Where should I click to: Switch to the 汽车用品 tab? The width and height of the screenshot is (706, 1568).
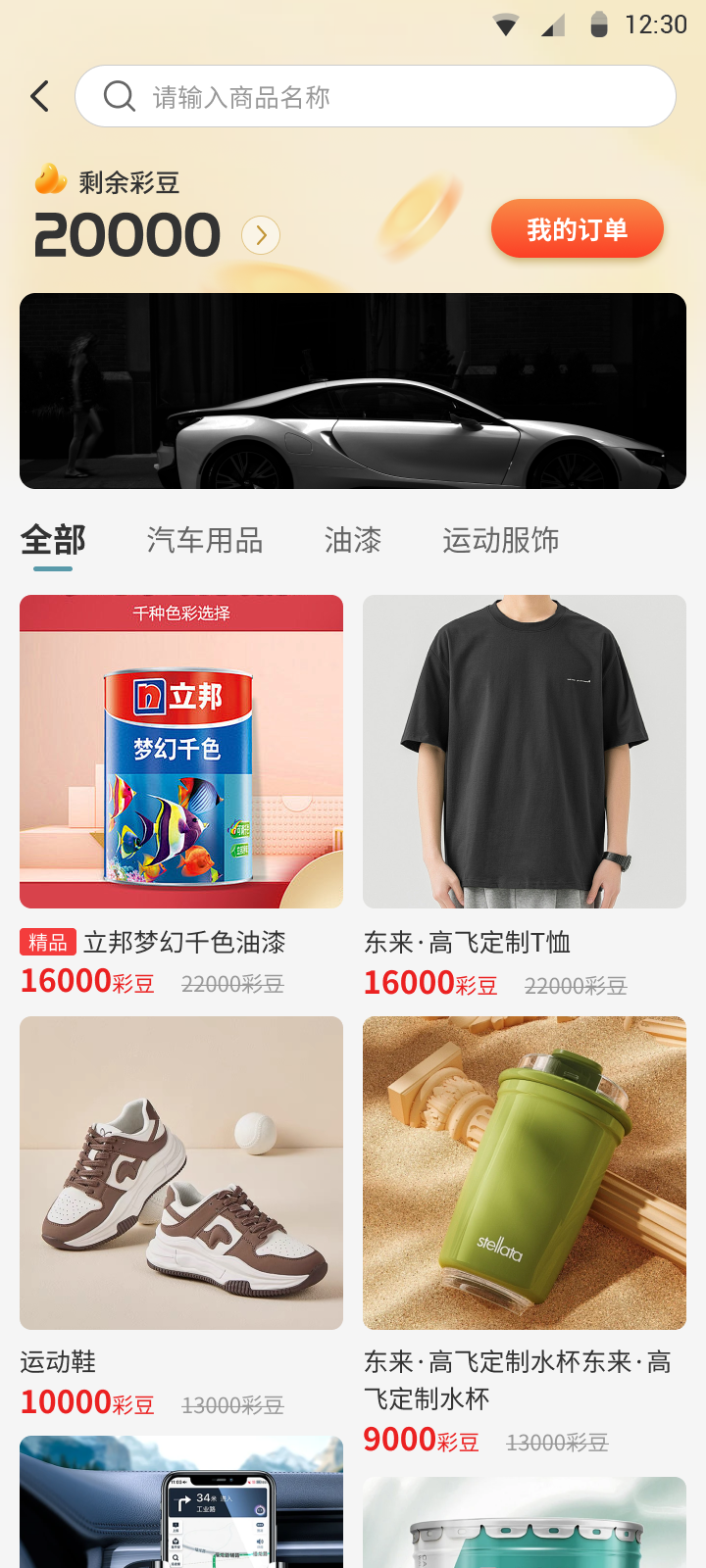(x=203, y=540)
